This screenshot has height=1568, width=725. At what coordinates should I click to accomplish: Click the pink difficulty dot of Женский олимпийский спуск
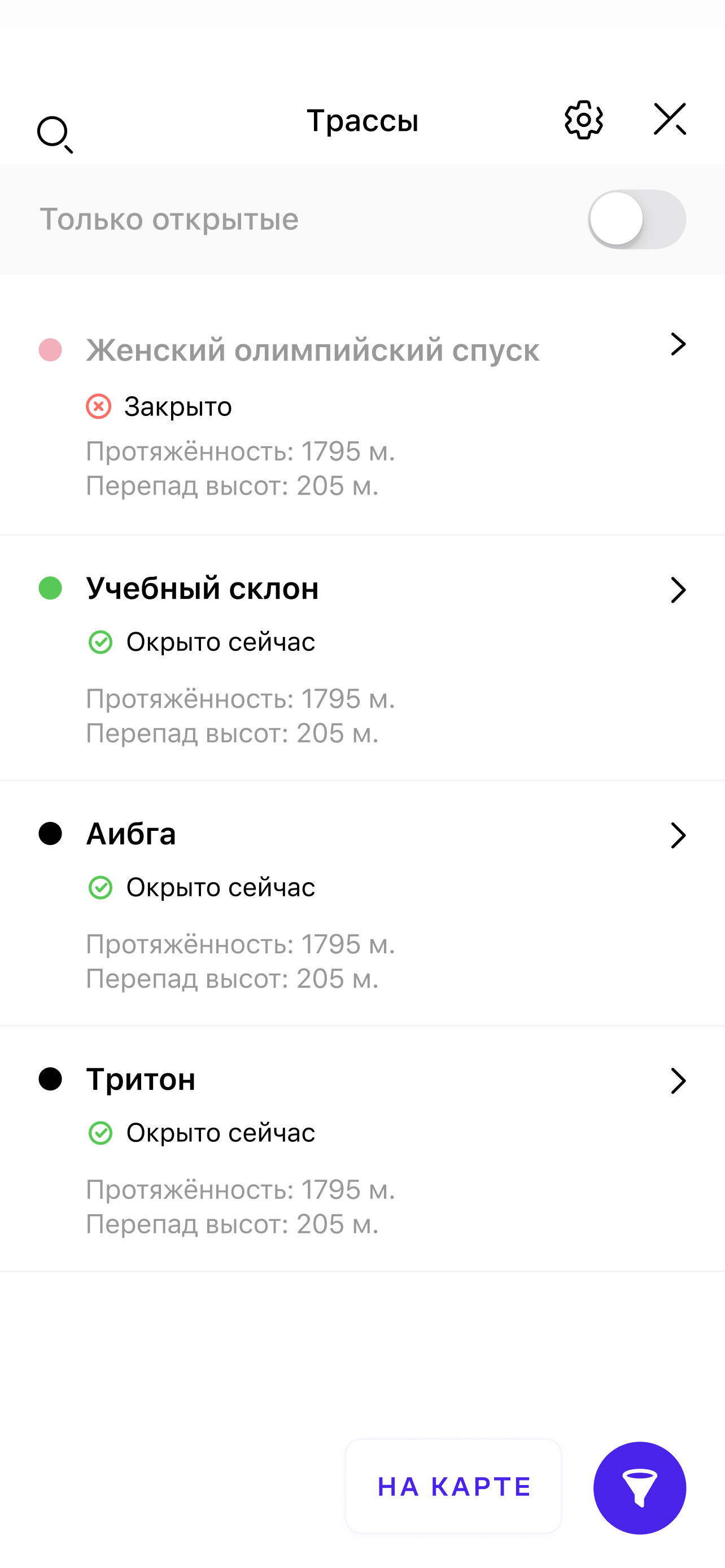50,350
